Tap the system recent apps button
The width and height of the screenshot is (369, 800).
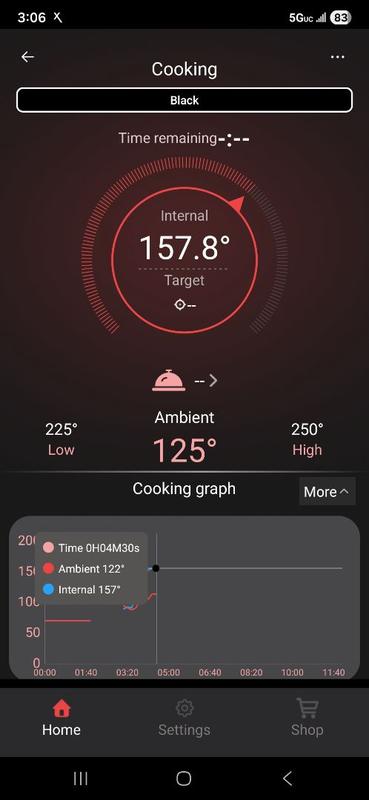click(81, 778)
